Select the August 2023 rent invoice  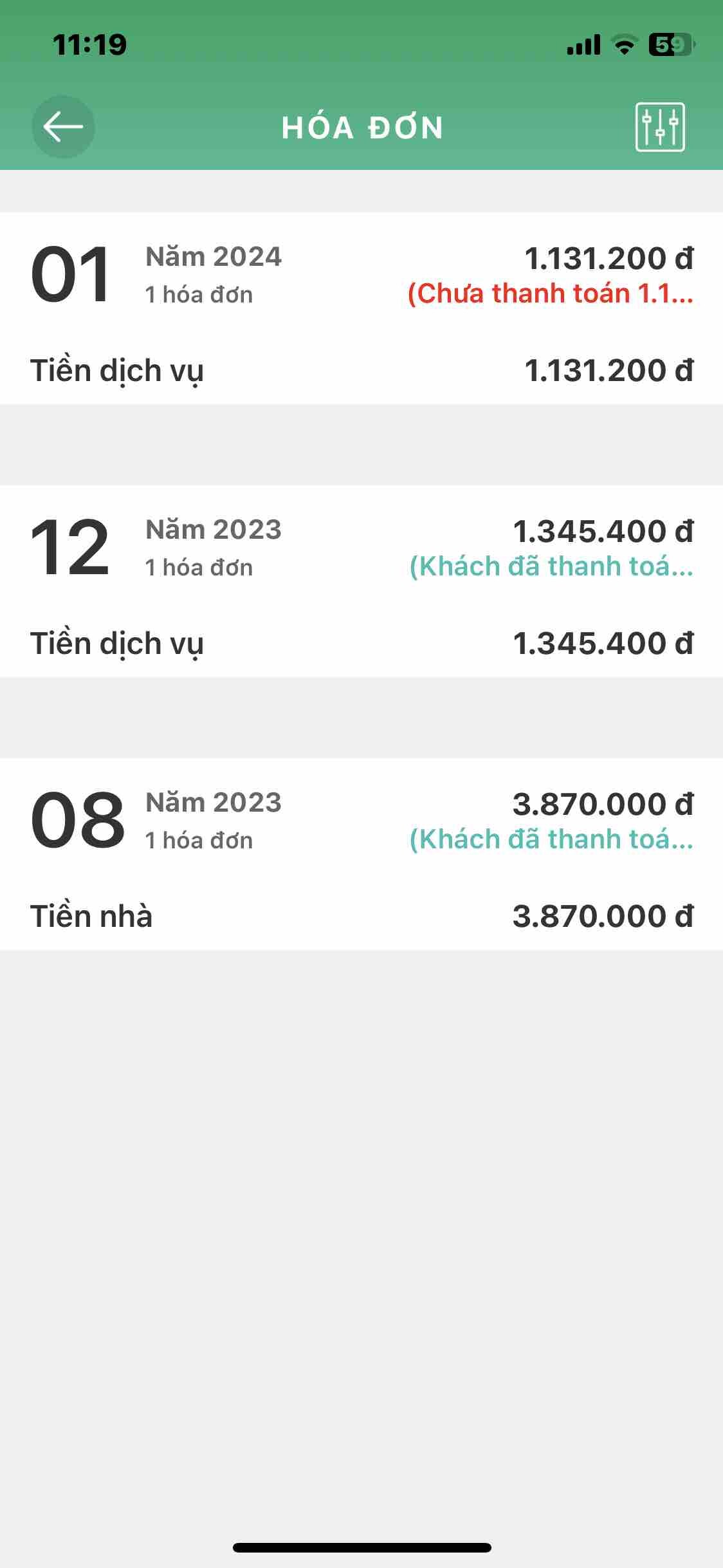click(x=361, y=854)
